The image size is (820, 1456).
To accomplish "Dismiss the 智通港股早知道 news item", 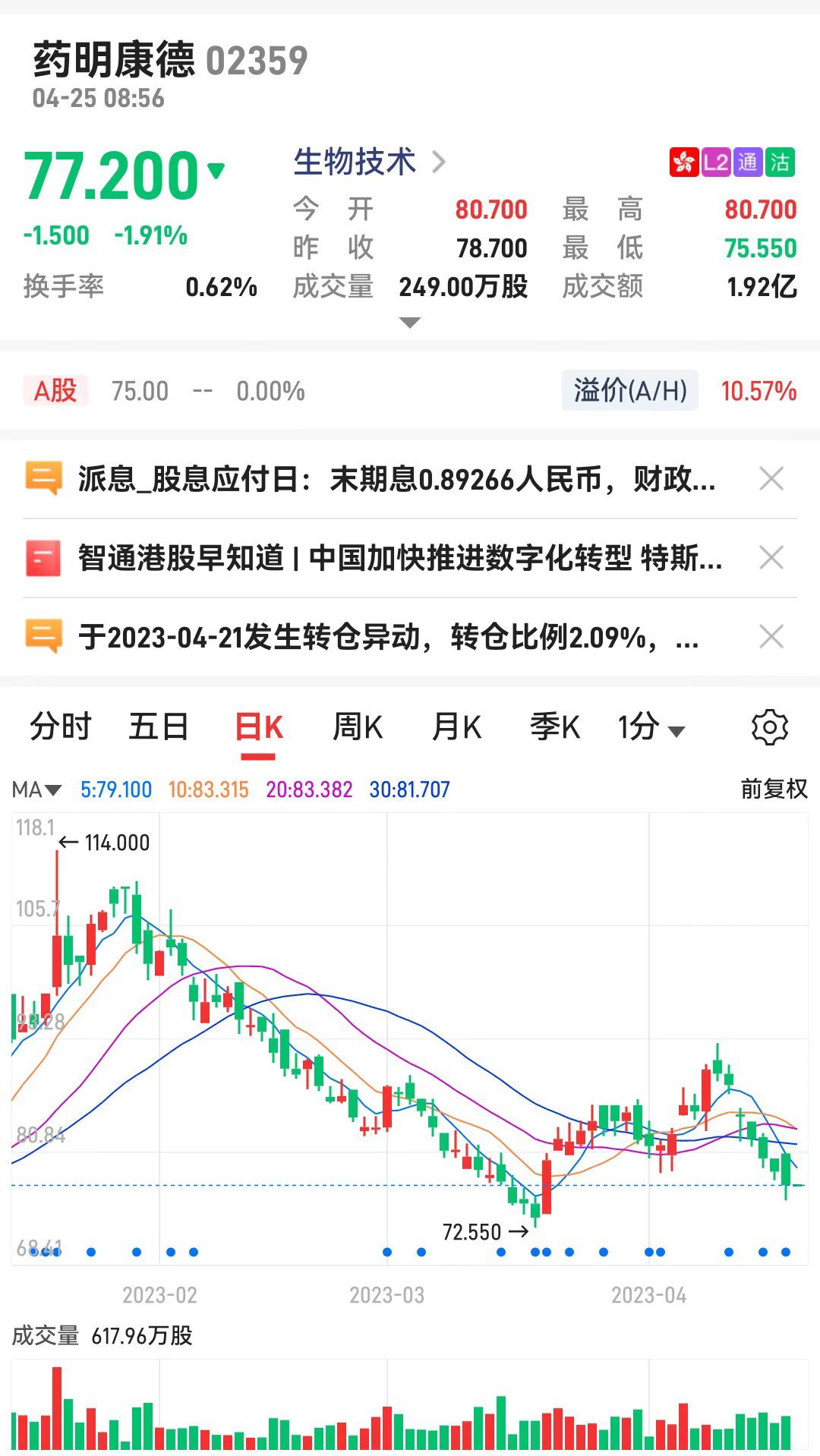I will coord(771,558).
